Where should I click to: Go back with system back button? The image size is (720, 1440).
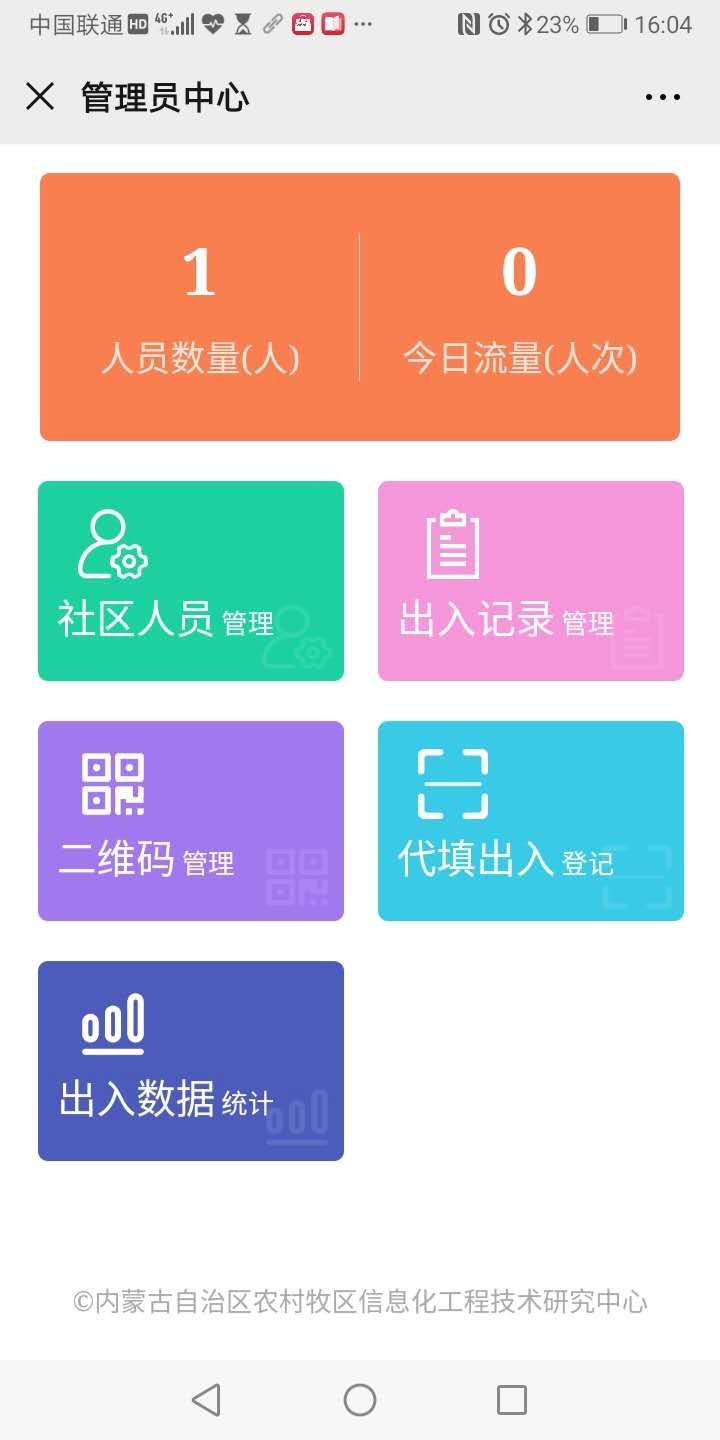206,1400
